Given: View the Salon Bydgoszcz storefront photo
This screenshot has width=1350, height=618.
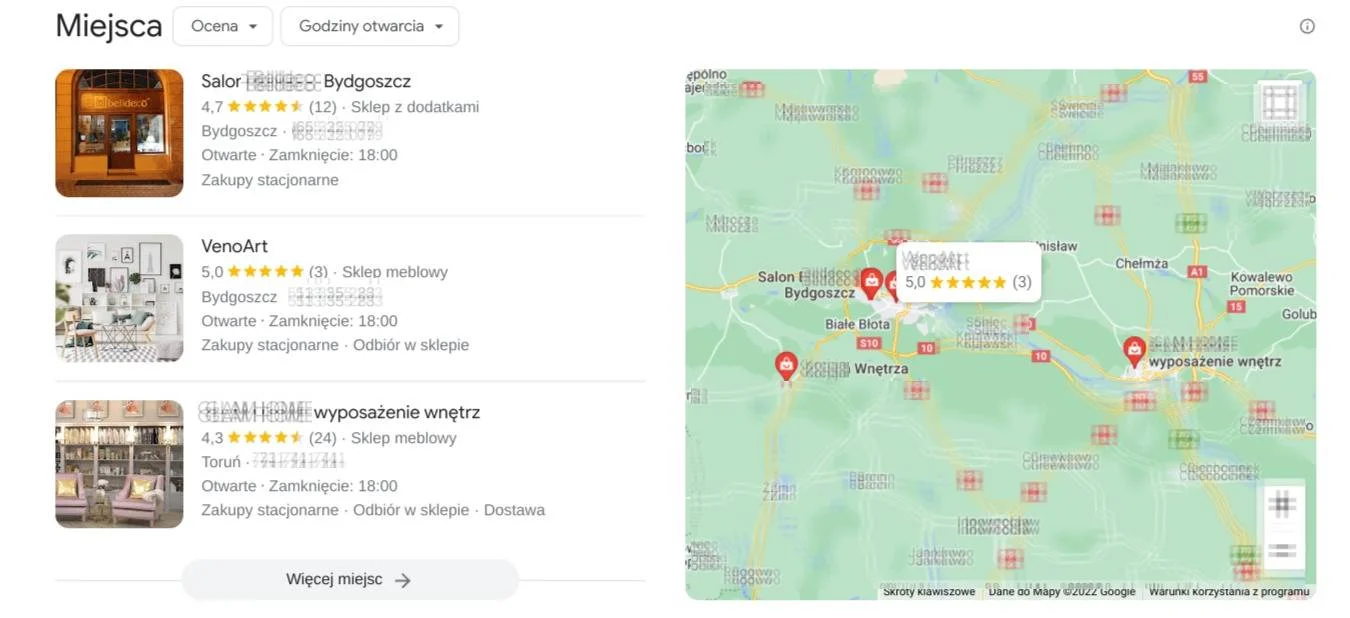Looking at the screenshot, I should 119,133.
